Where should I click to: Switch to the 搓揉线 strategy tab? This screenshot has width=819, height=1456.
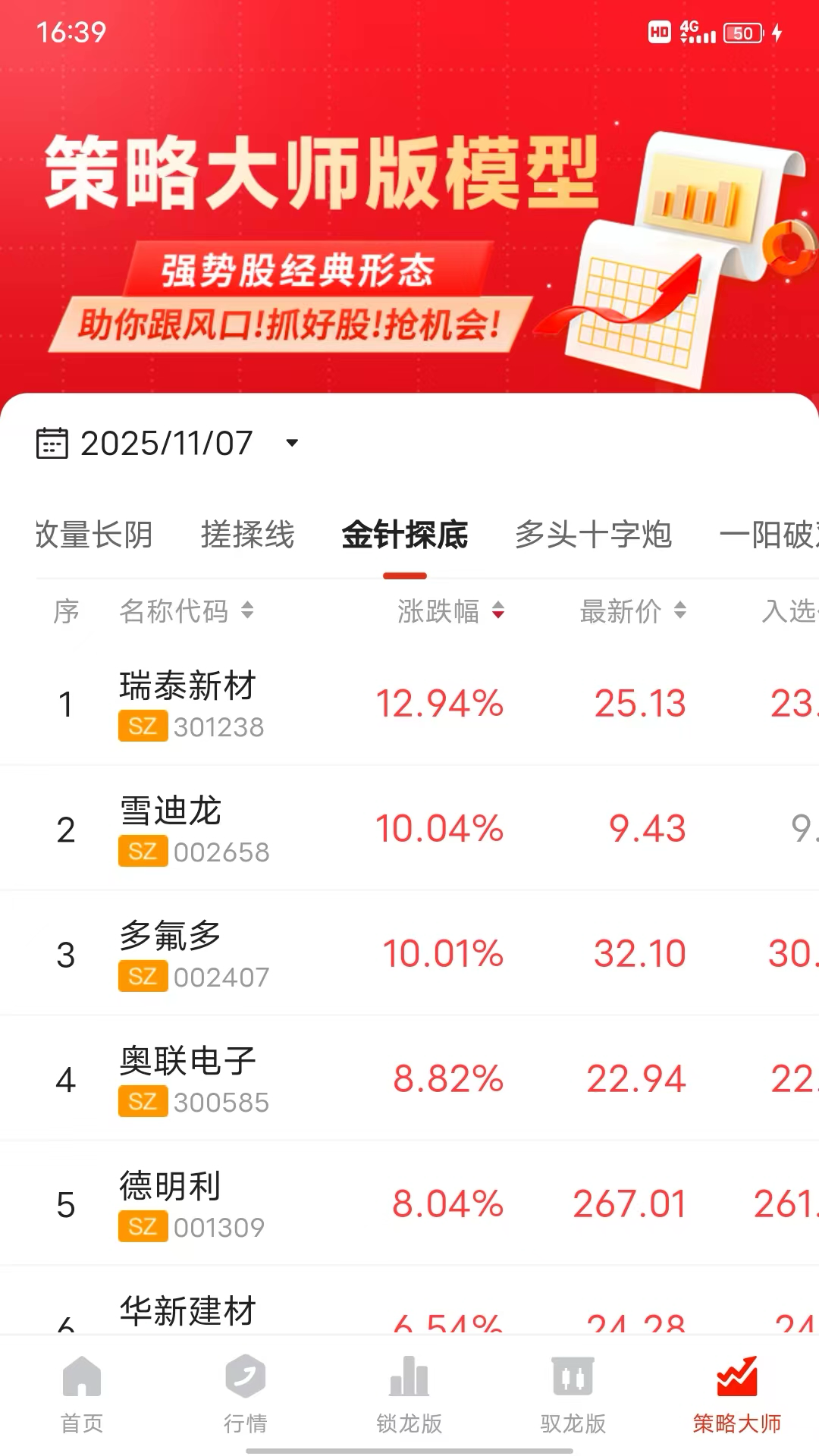click(247, 535)
